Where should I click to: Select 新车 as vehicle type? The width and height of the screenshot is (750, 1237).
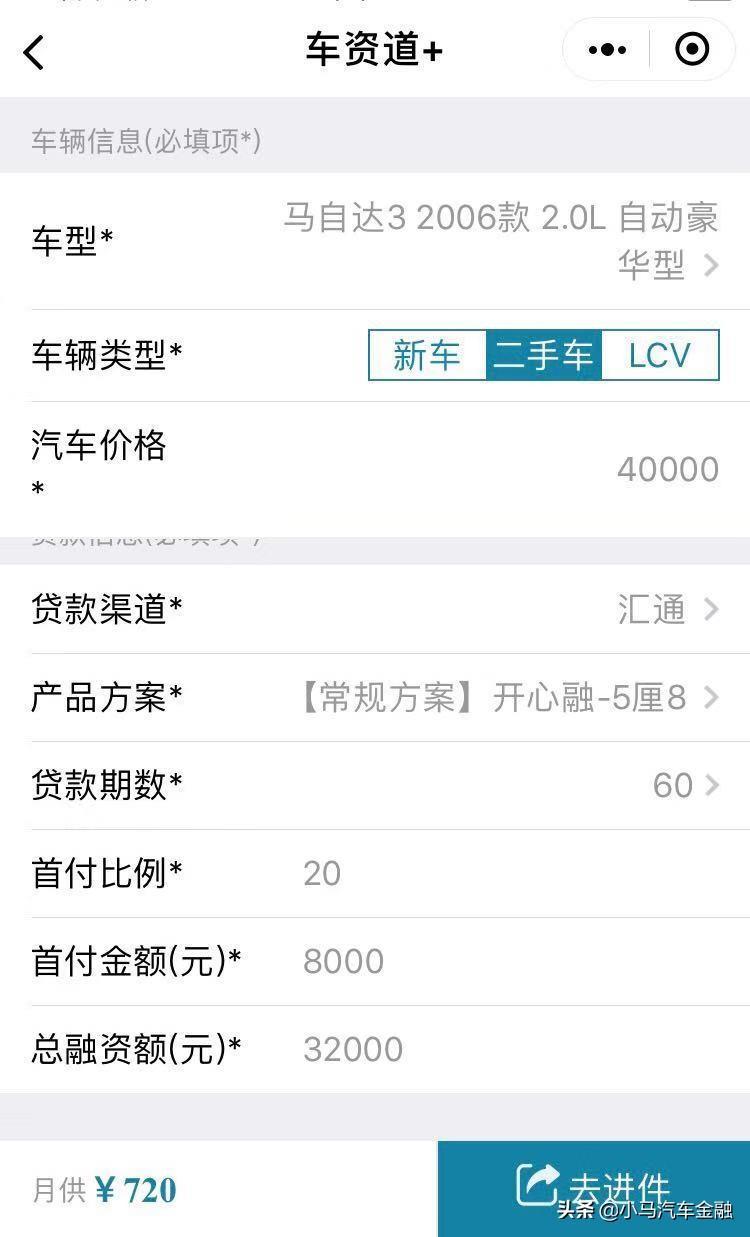[x=427, y=355]
